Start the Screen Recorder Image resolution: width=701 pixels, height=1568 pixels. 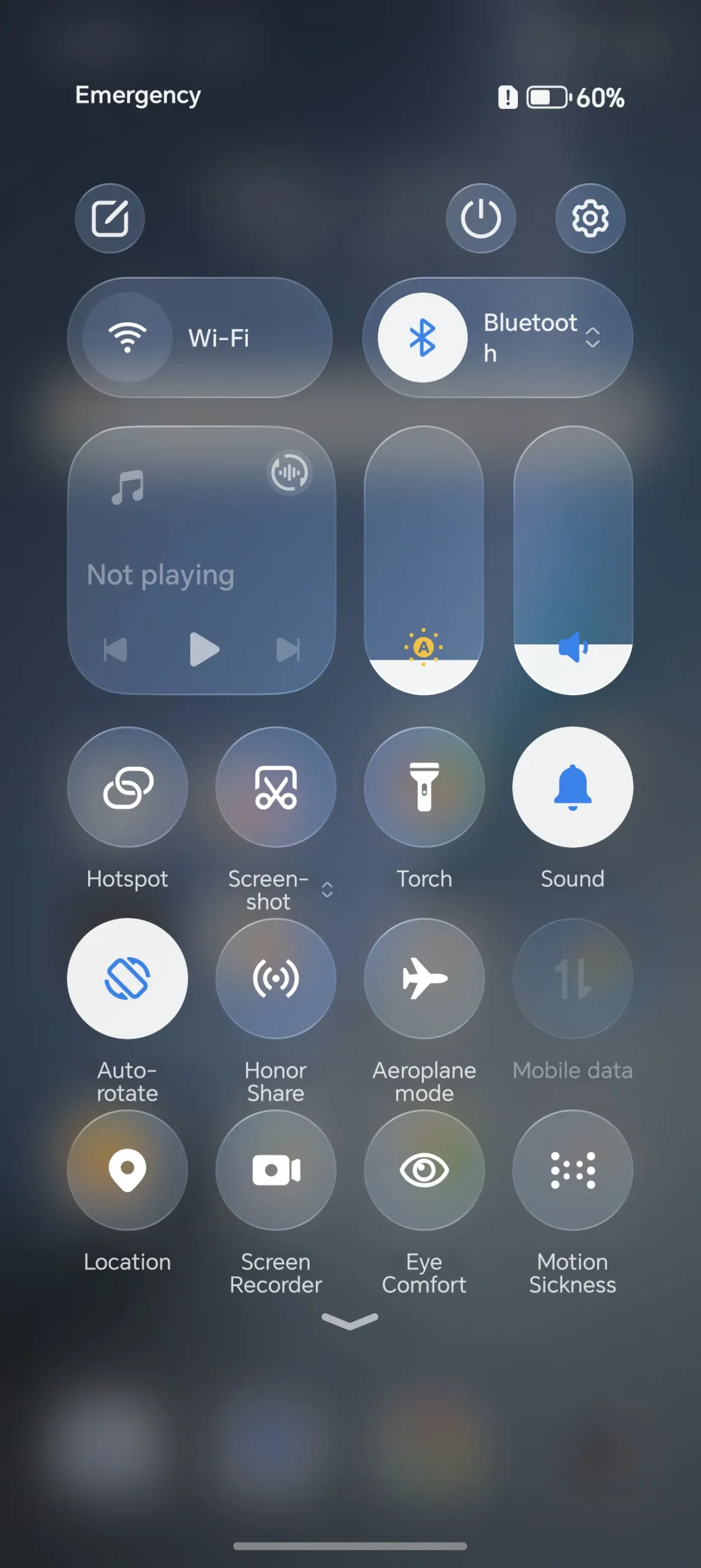276,1170
